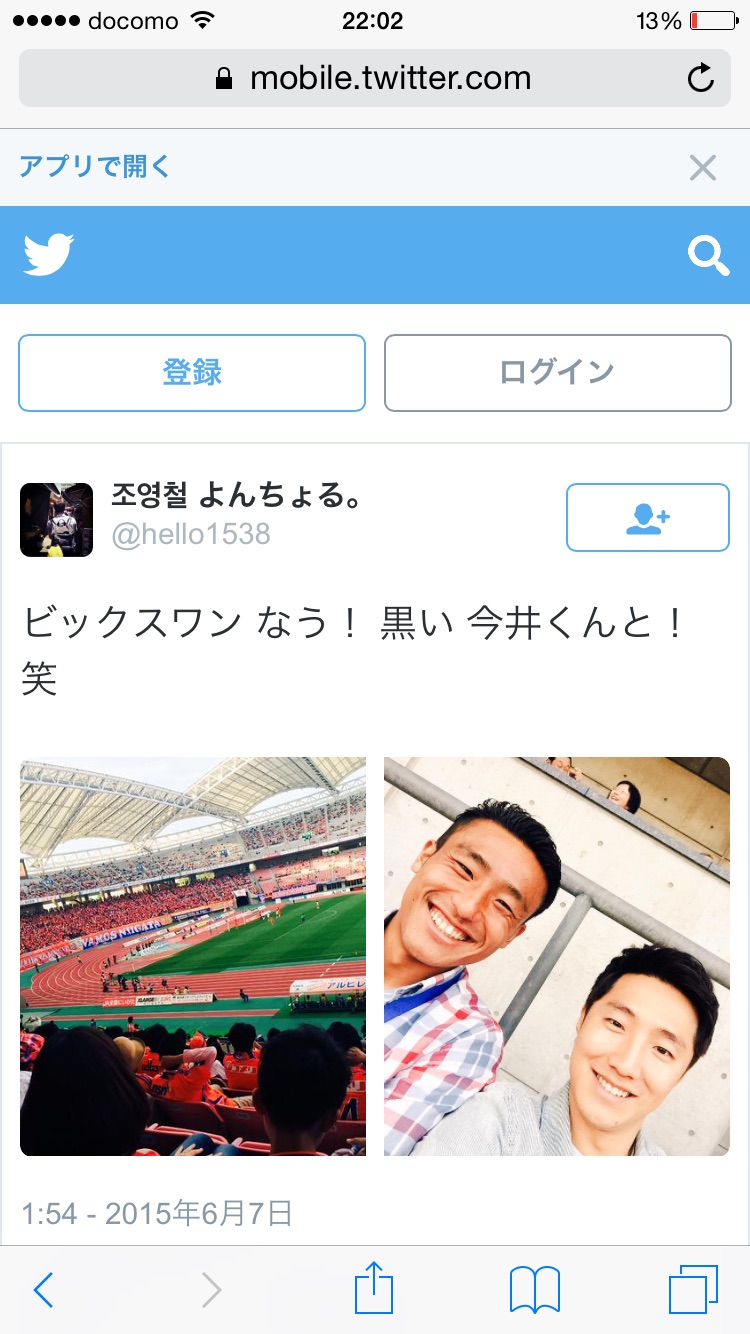This screenshot has height=1334, width=750.
Task: Open the @hello1538 profile avatar
Action: point(56,520)
